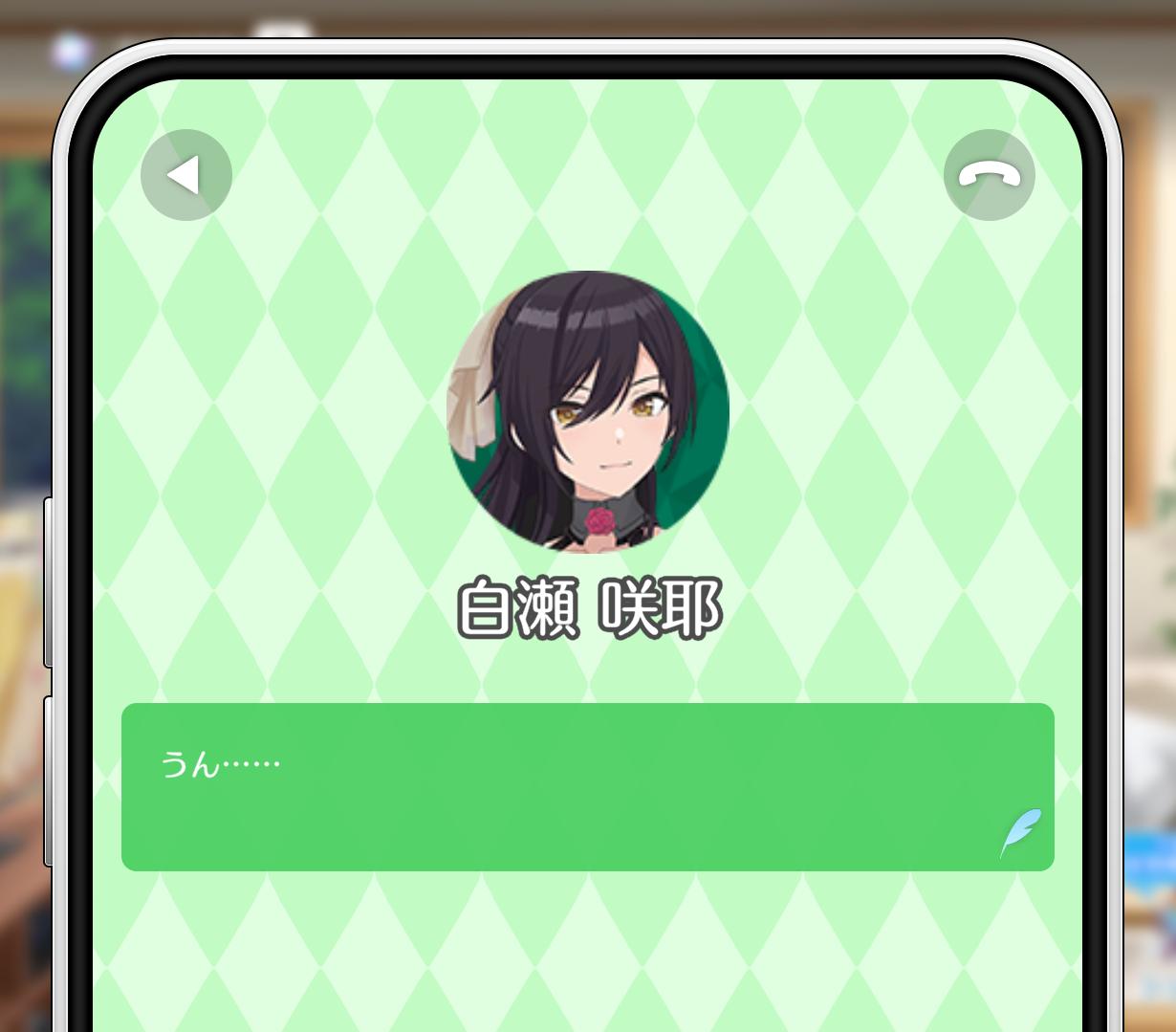Hang up the call with 白瀬 咲耶

989,175
